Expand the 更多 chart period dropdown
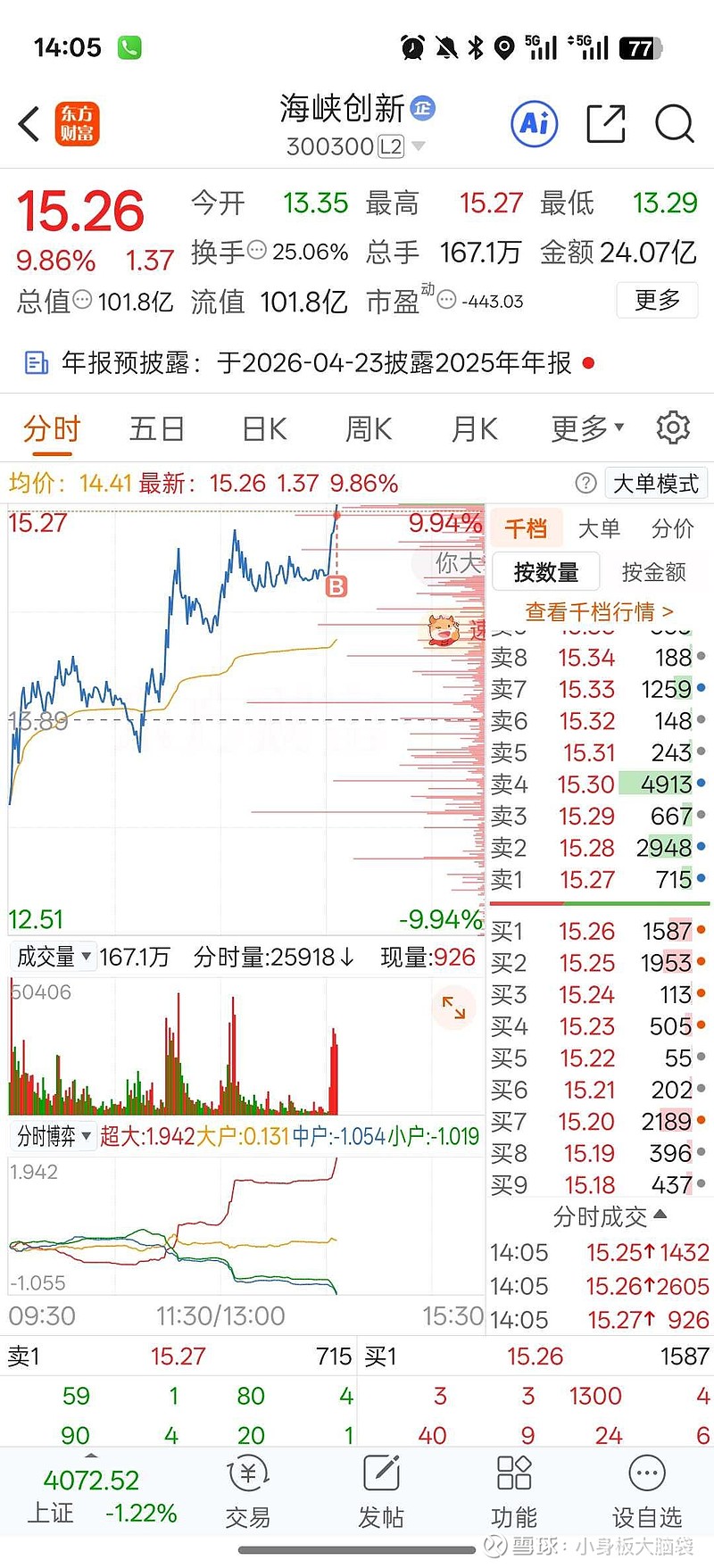 click(586, 429)
